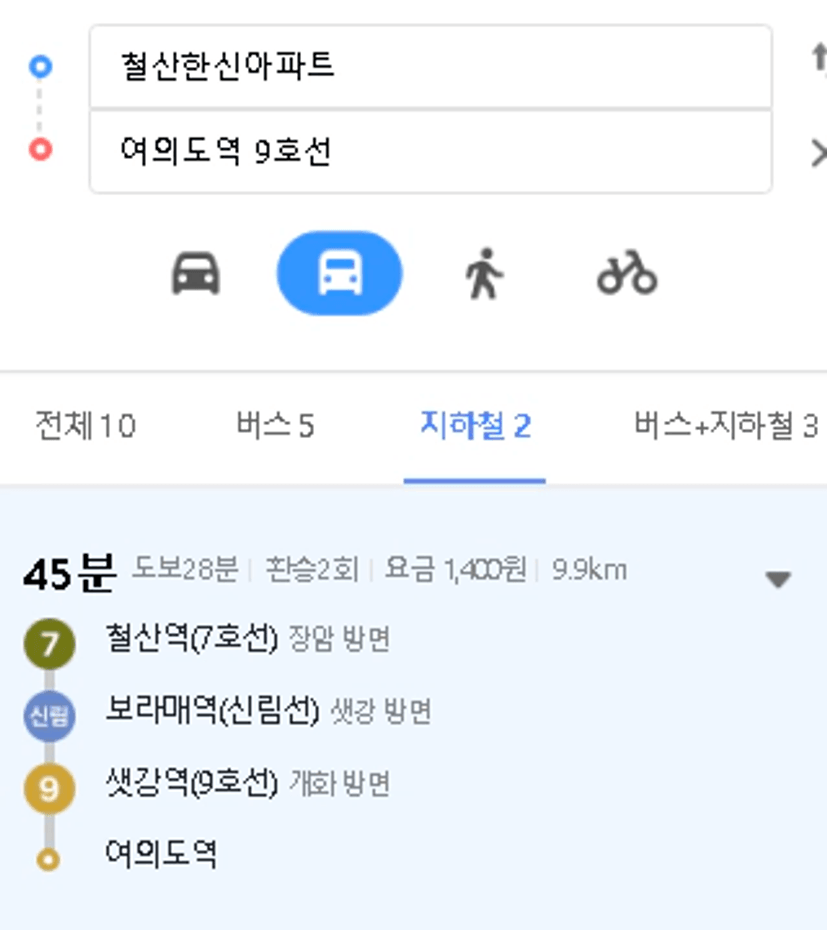
Task: Switch to bicycle directions
Action: [627, 273]
